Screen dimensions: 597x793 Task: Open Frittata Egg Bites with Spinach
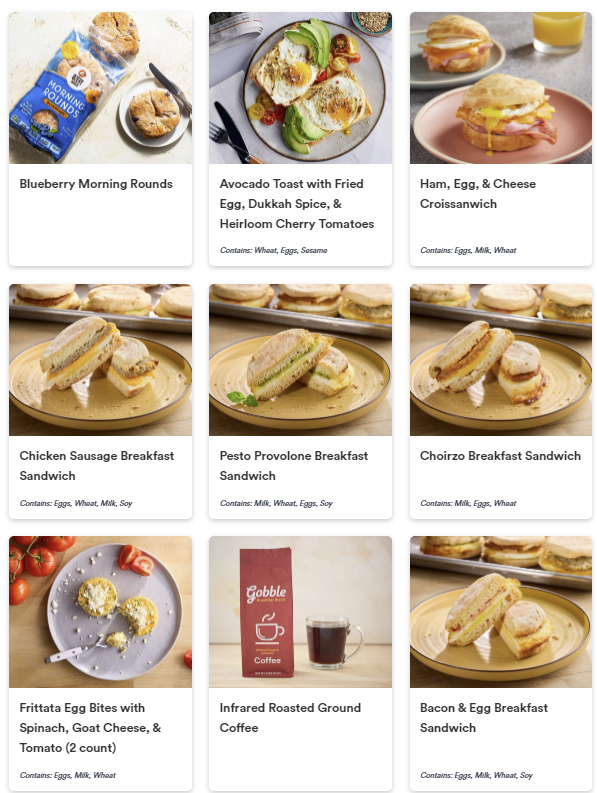(100, 663)
